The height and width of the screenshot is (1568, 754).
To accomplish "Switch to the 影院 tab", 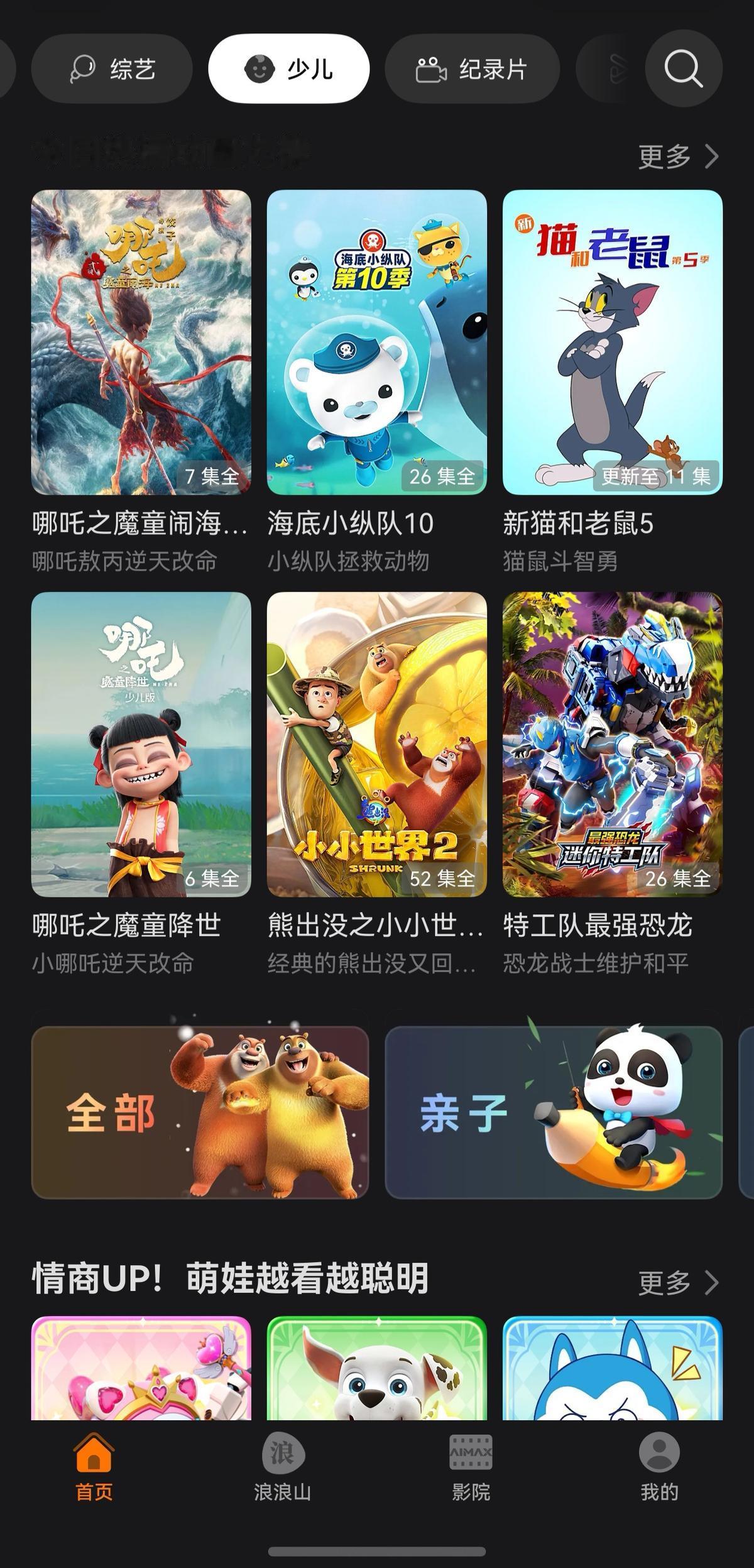I will click(471, 1467).
